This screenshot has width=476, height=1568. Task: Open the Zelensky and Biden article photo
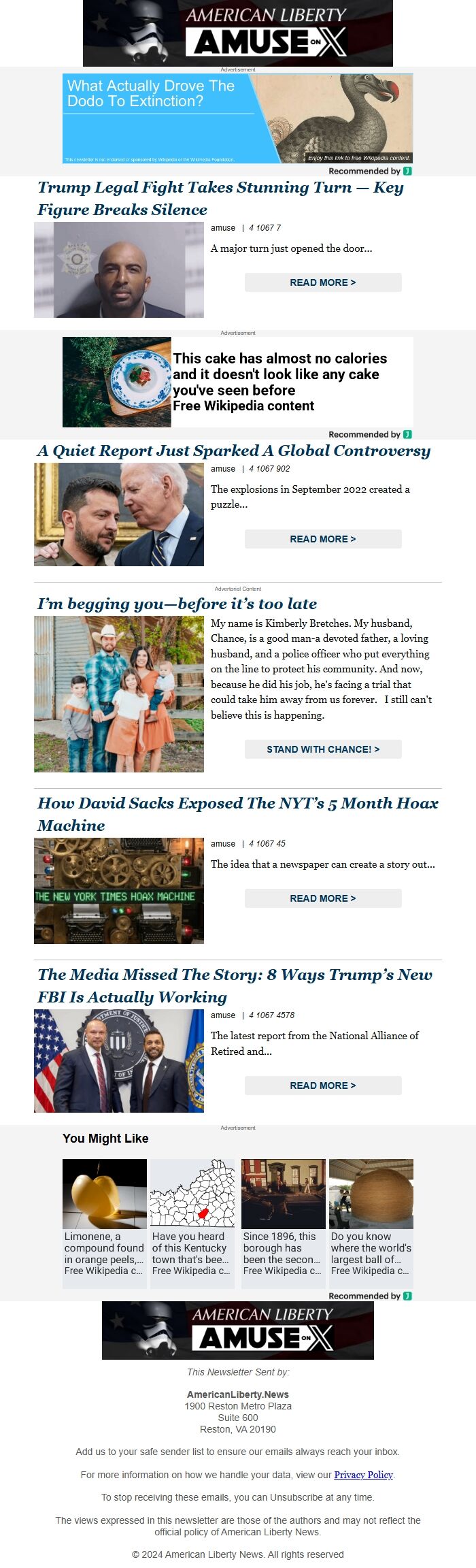click(x=119, y=514)
